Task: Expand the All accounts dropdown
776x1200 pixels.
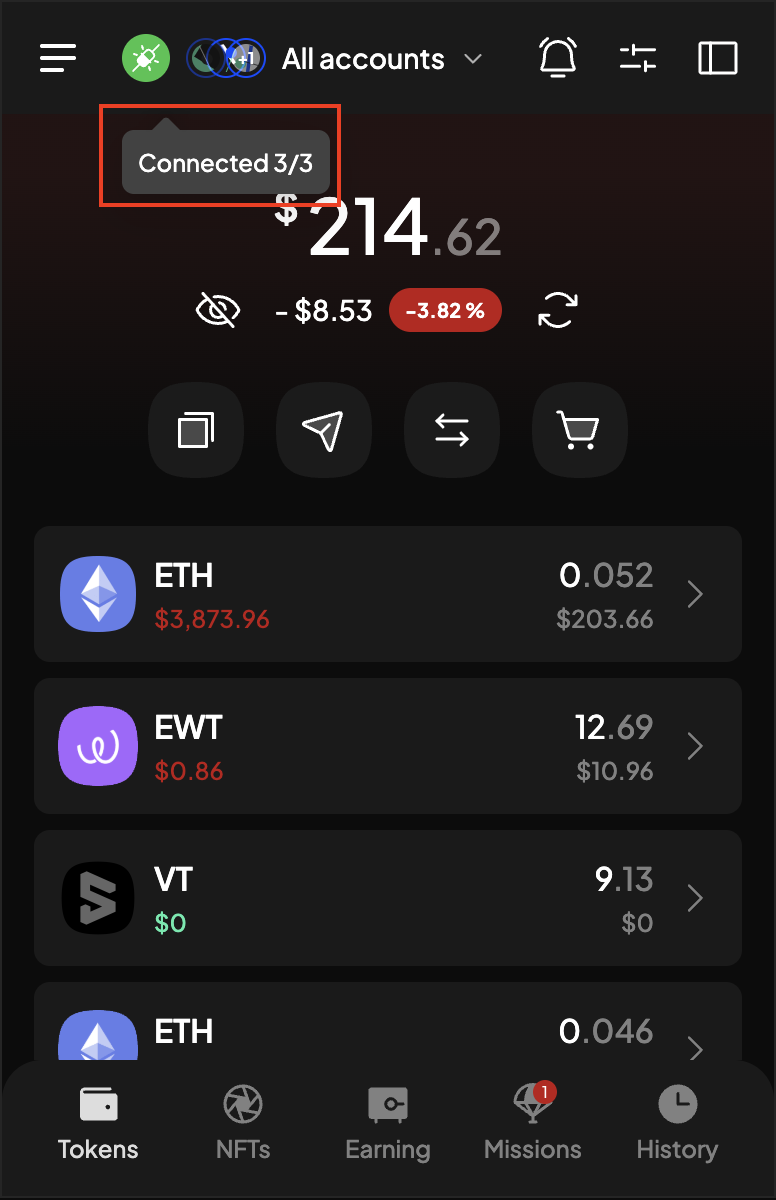Action: point(381,59)
